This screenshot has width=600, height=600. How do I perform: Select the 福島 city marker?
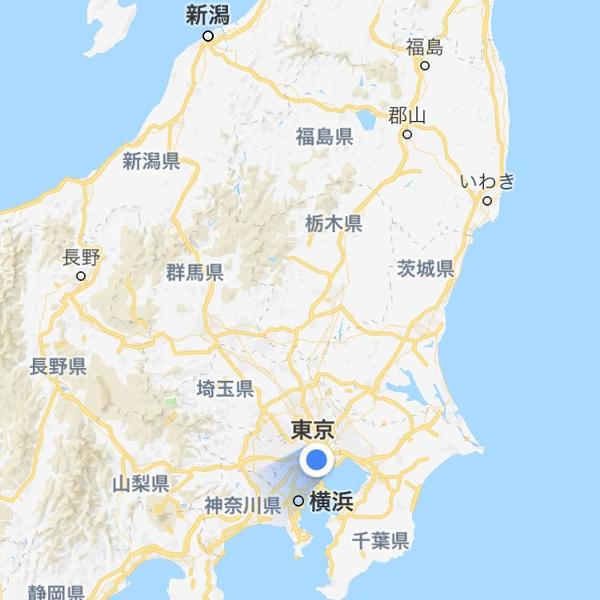pos(425,66)
